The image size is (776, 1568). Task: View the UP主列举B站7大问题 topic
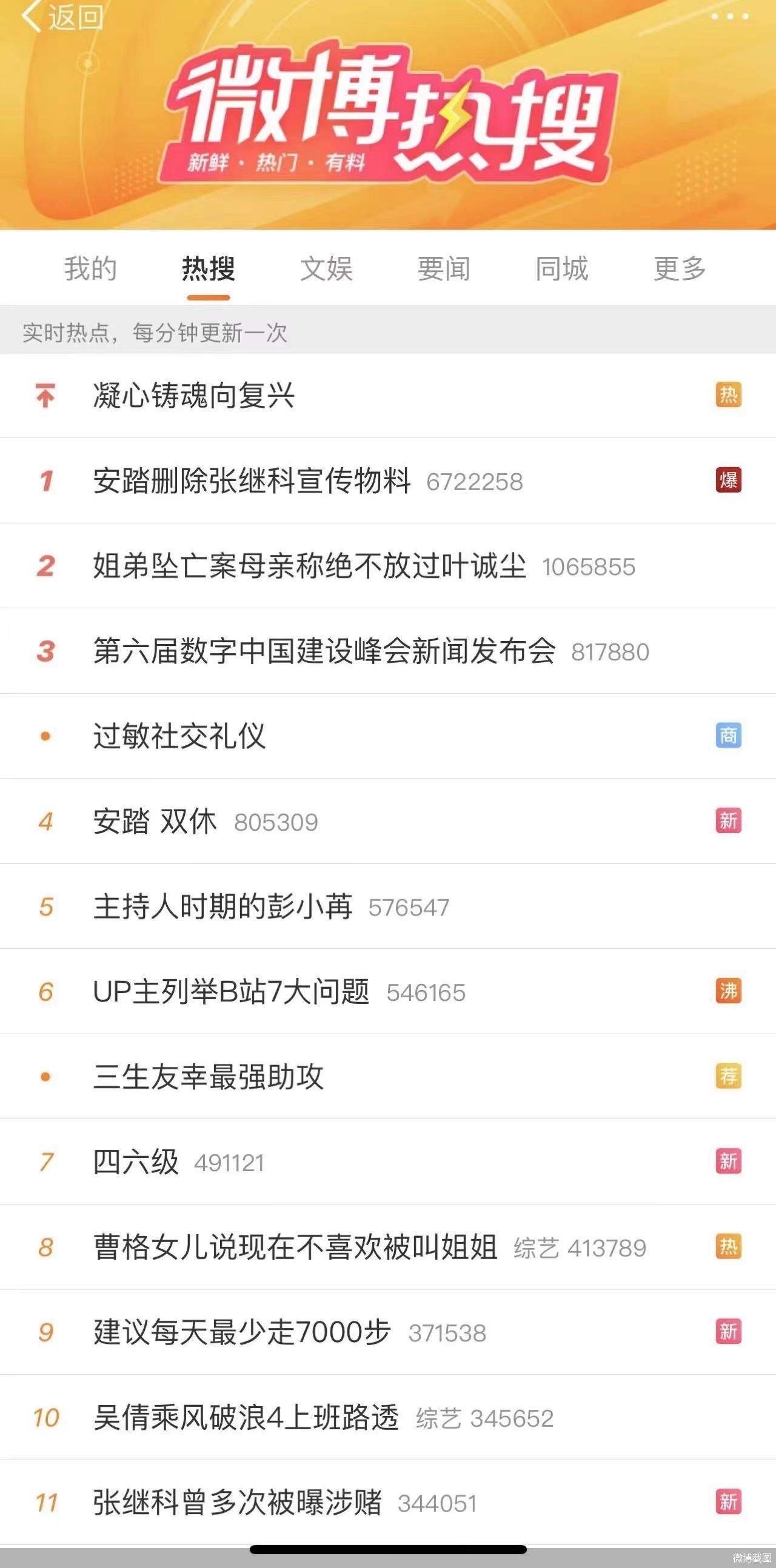coord(231,992)
